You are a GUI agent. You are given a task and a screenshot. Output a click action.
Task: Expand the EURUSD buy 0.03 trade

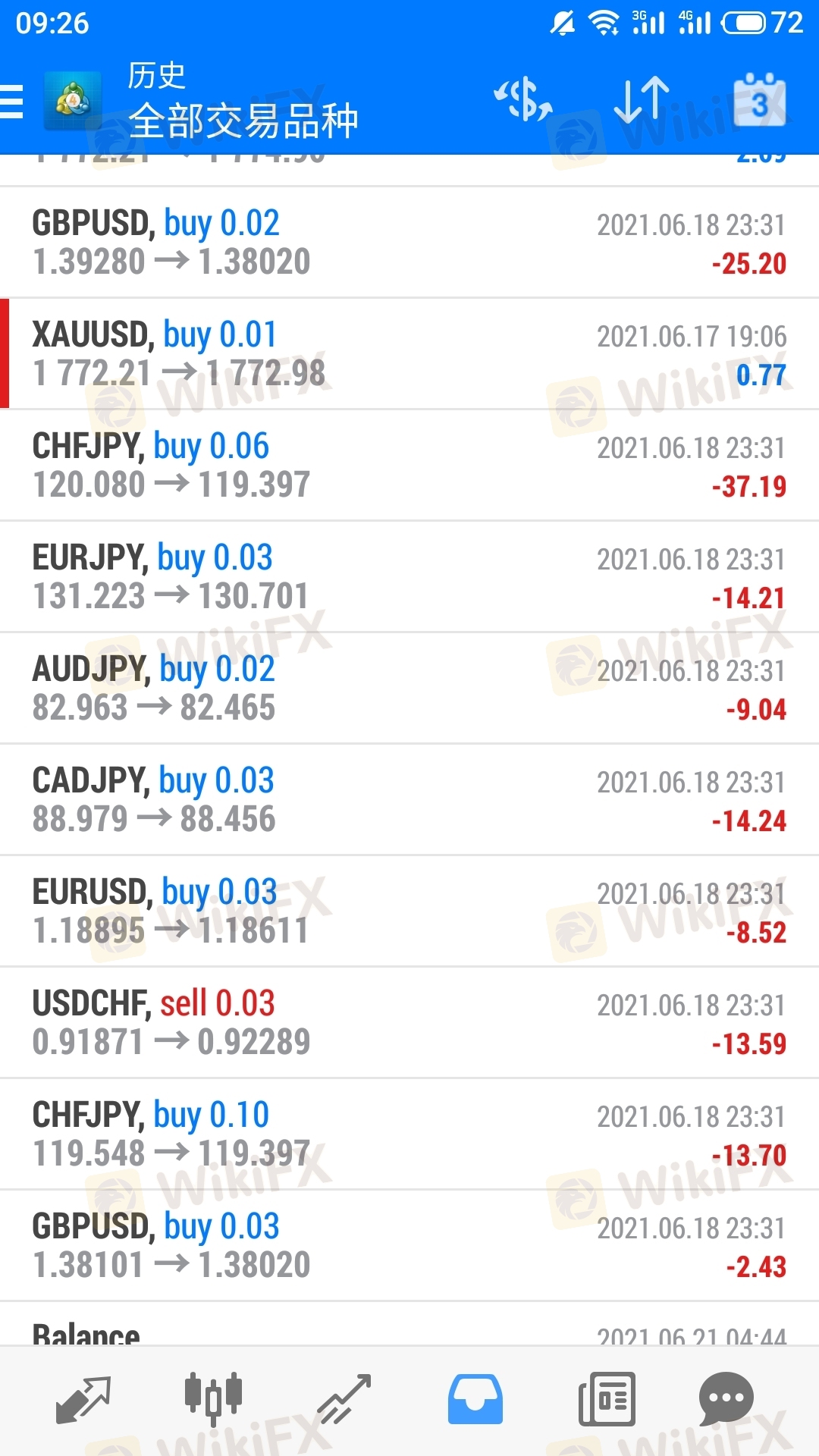(x=409, y=912)
